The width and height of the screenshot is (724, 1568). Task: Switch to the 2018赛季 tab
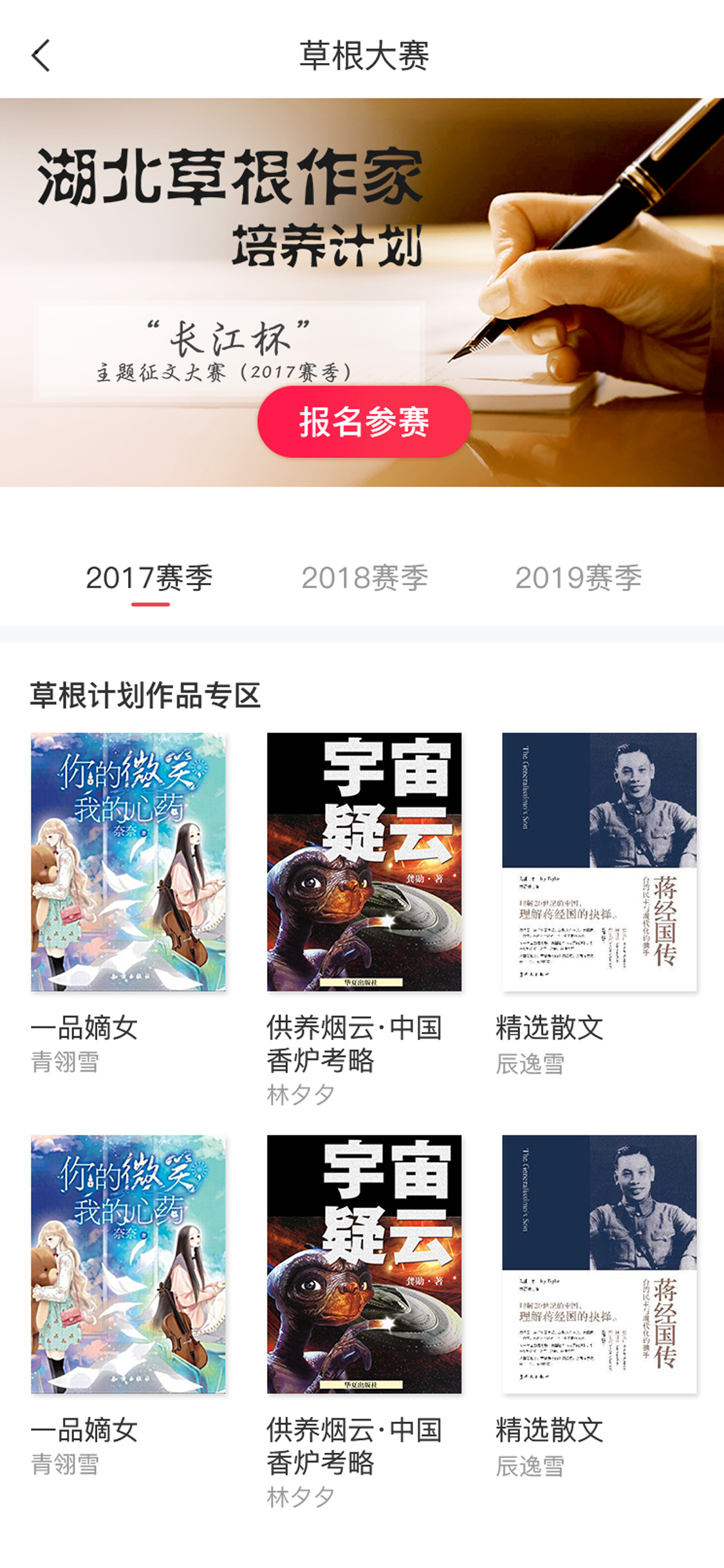pos(364,578)
